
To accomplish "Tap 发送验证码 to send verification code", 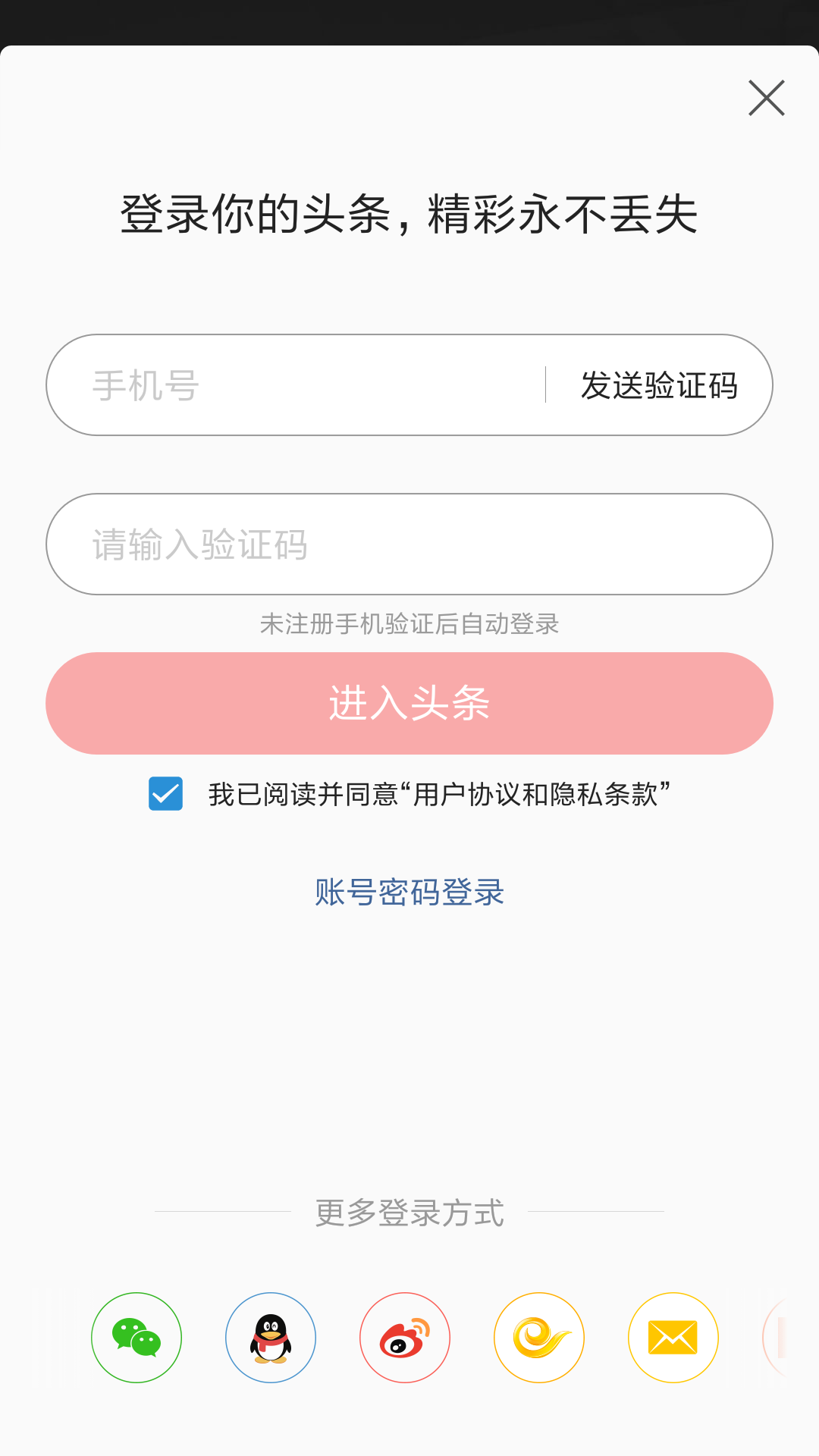I will 659,385.
